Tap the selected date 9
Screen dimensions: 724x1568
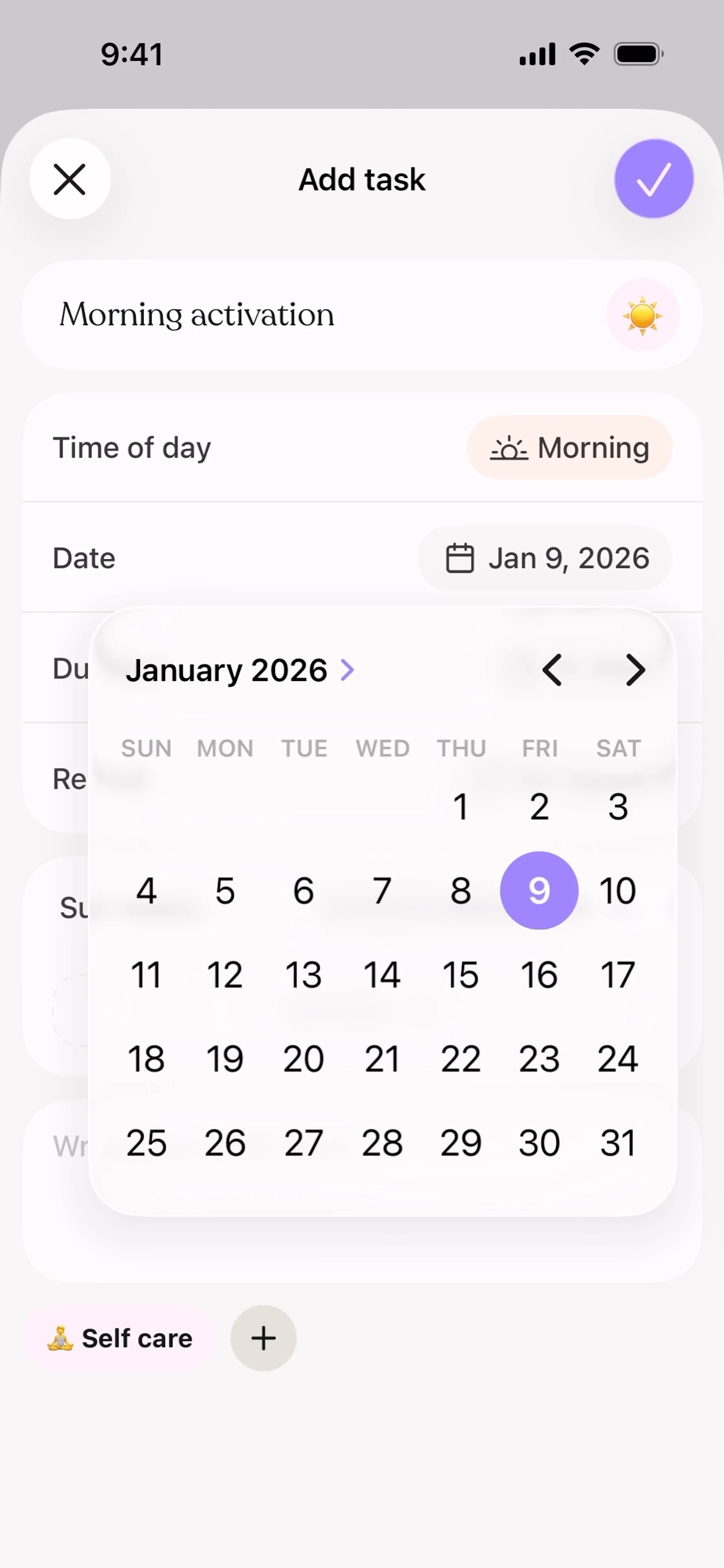click(x=539, y=891)
